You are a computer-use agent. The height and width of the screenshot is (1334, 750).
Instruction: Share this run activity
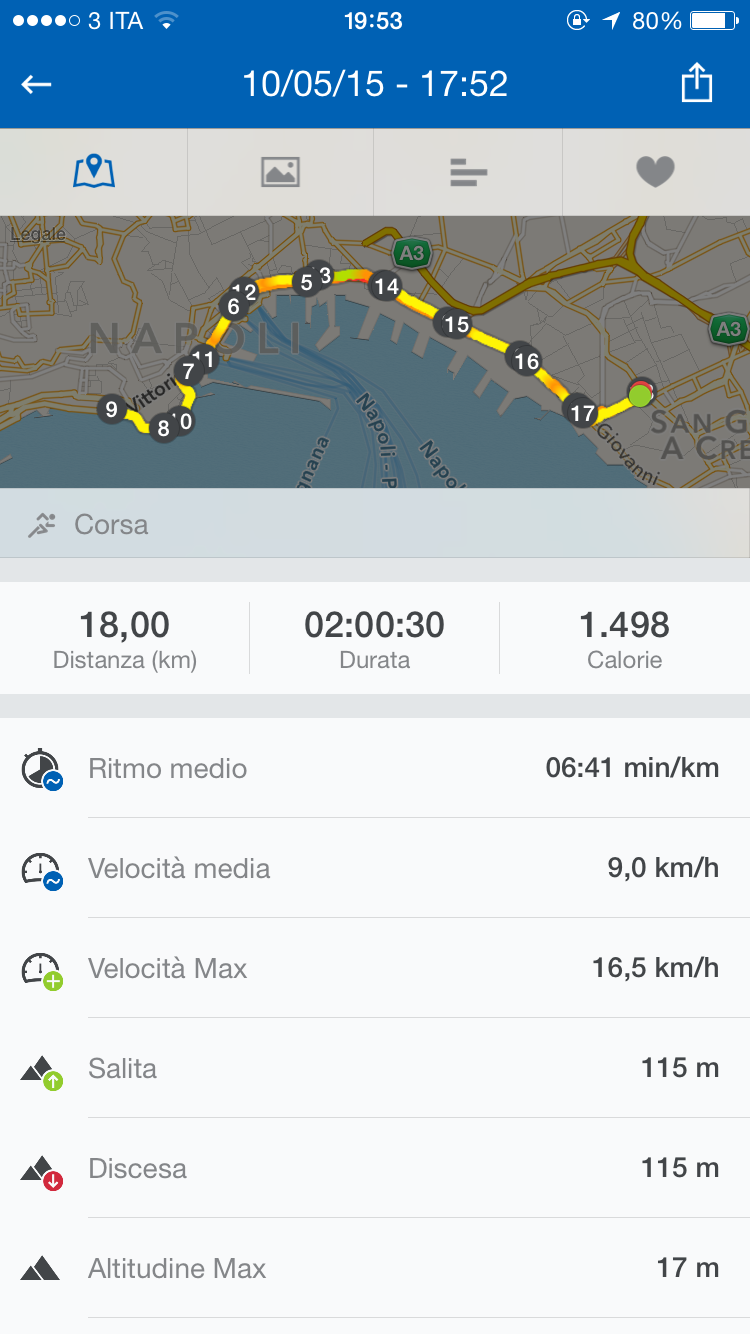point(697,83)
